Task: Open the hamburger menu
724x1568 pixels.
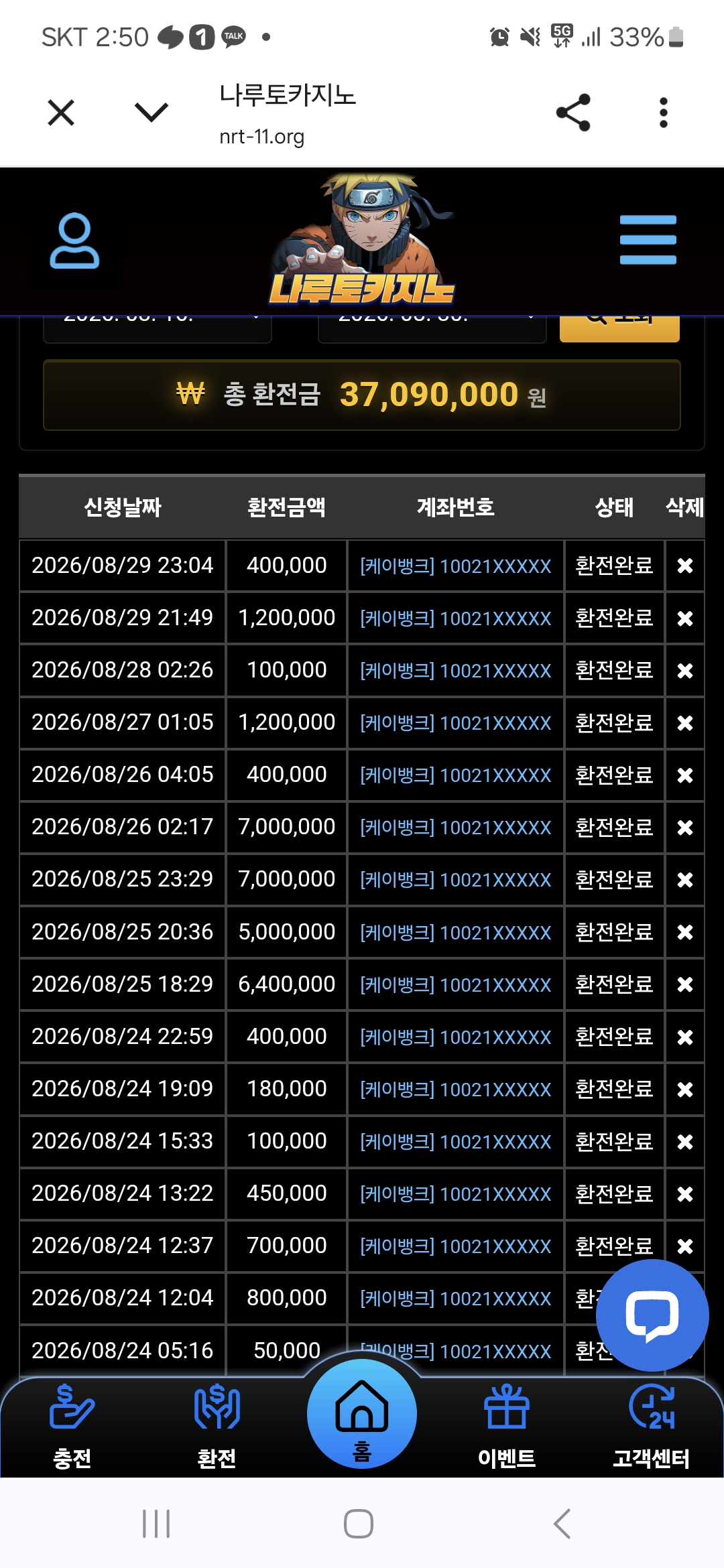Action: pyautogui.click(x=648, y=240)
